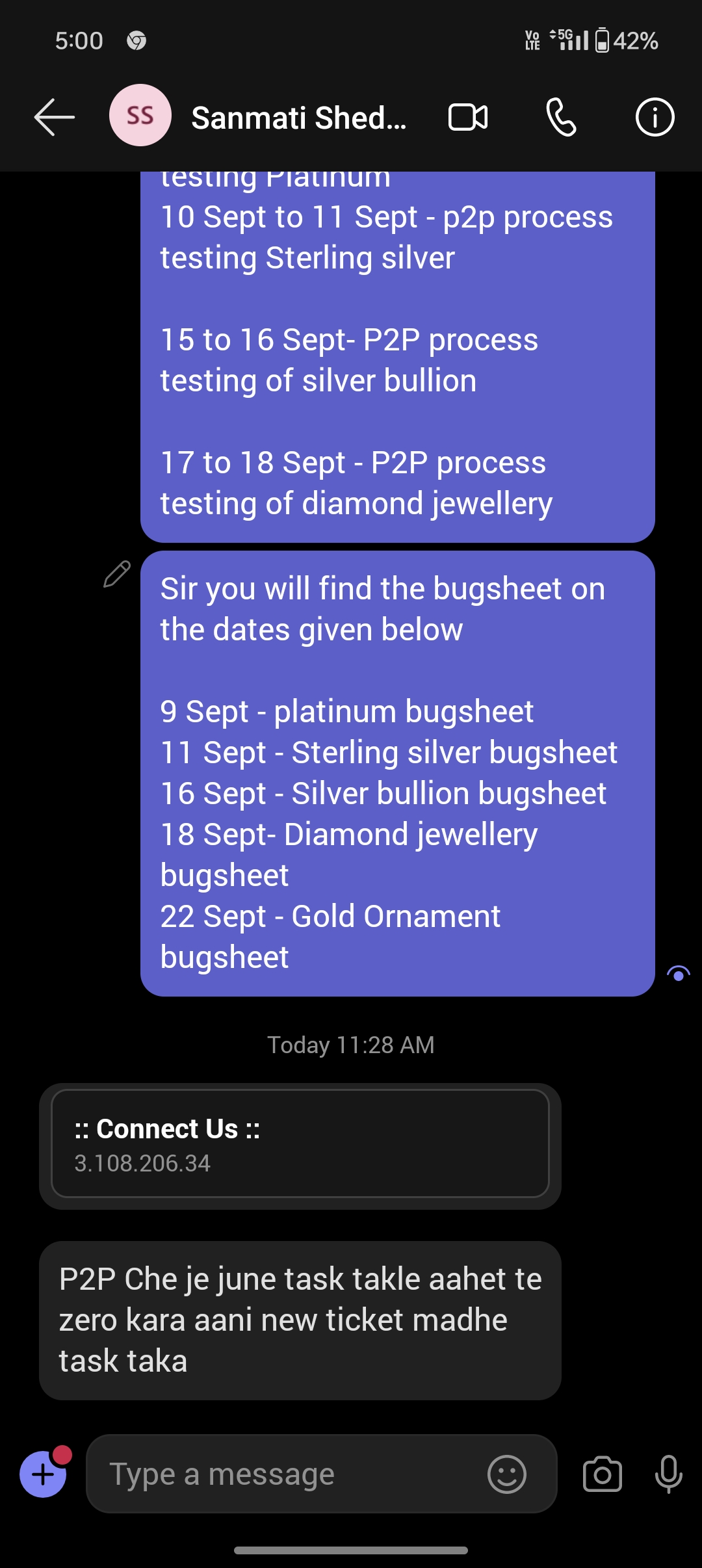Open chat info details
Image resolution: width=702 pixels, height=1568 pixels.
click(x=655, y=118)
